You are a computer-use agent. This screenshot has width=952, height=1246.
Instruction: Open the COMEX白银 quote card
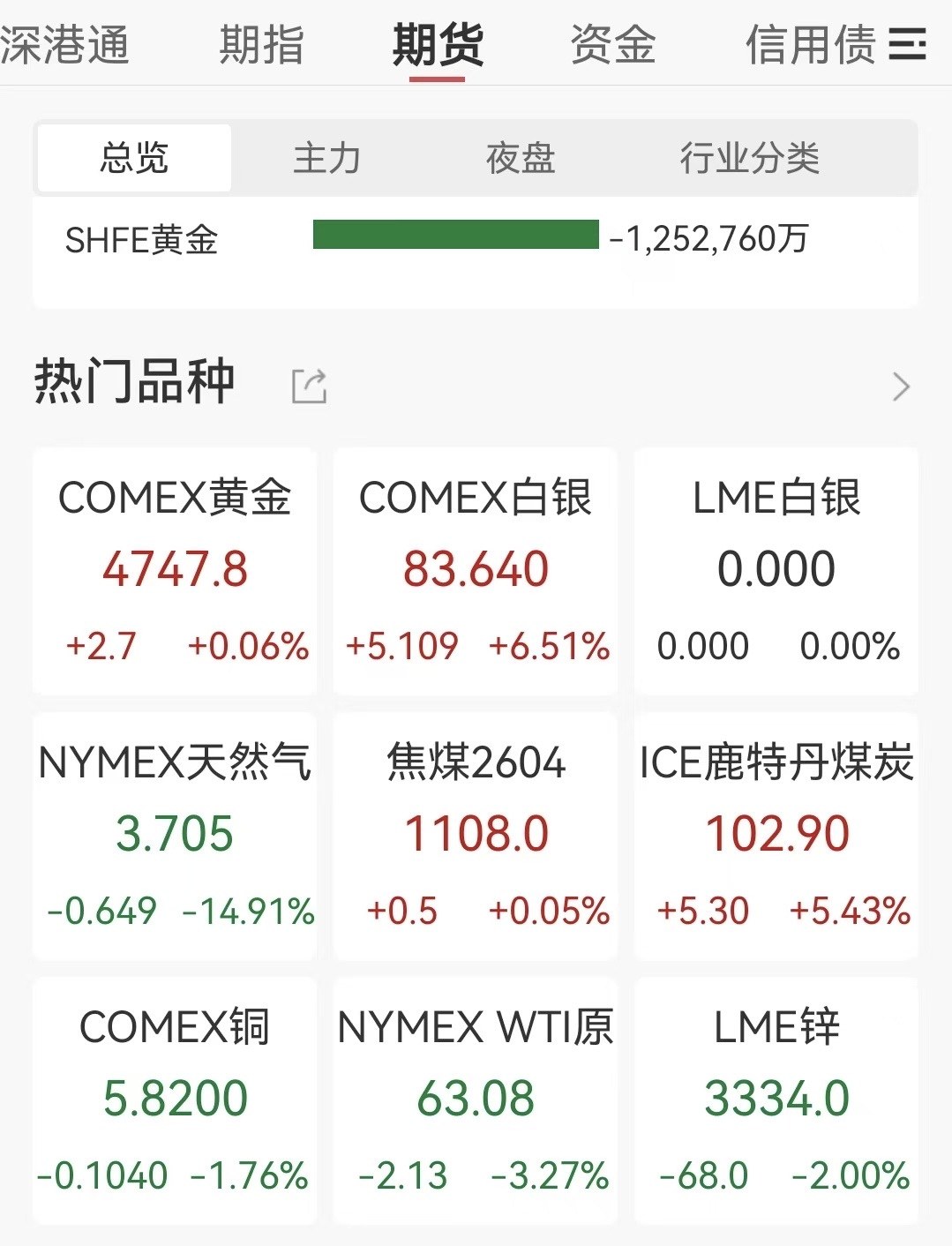click(x=476, y=571)
